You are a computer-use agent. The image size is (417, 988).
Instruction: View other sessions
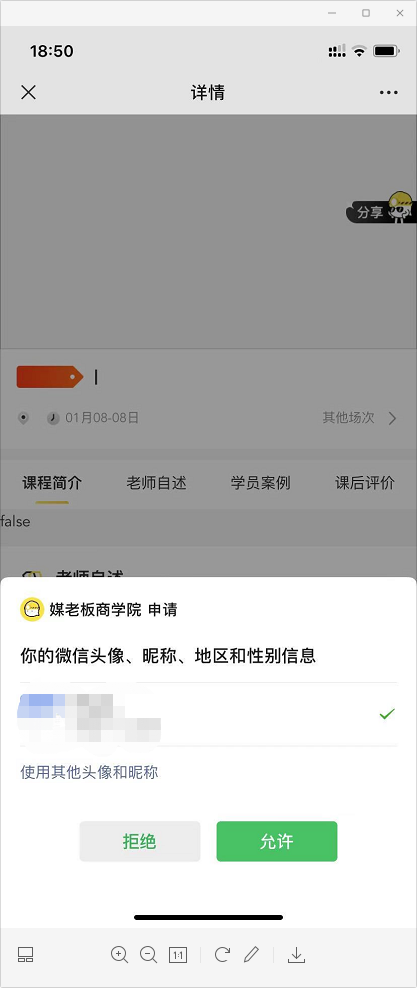tap(360, 418)
